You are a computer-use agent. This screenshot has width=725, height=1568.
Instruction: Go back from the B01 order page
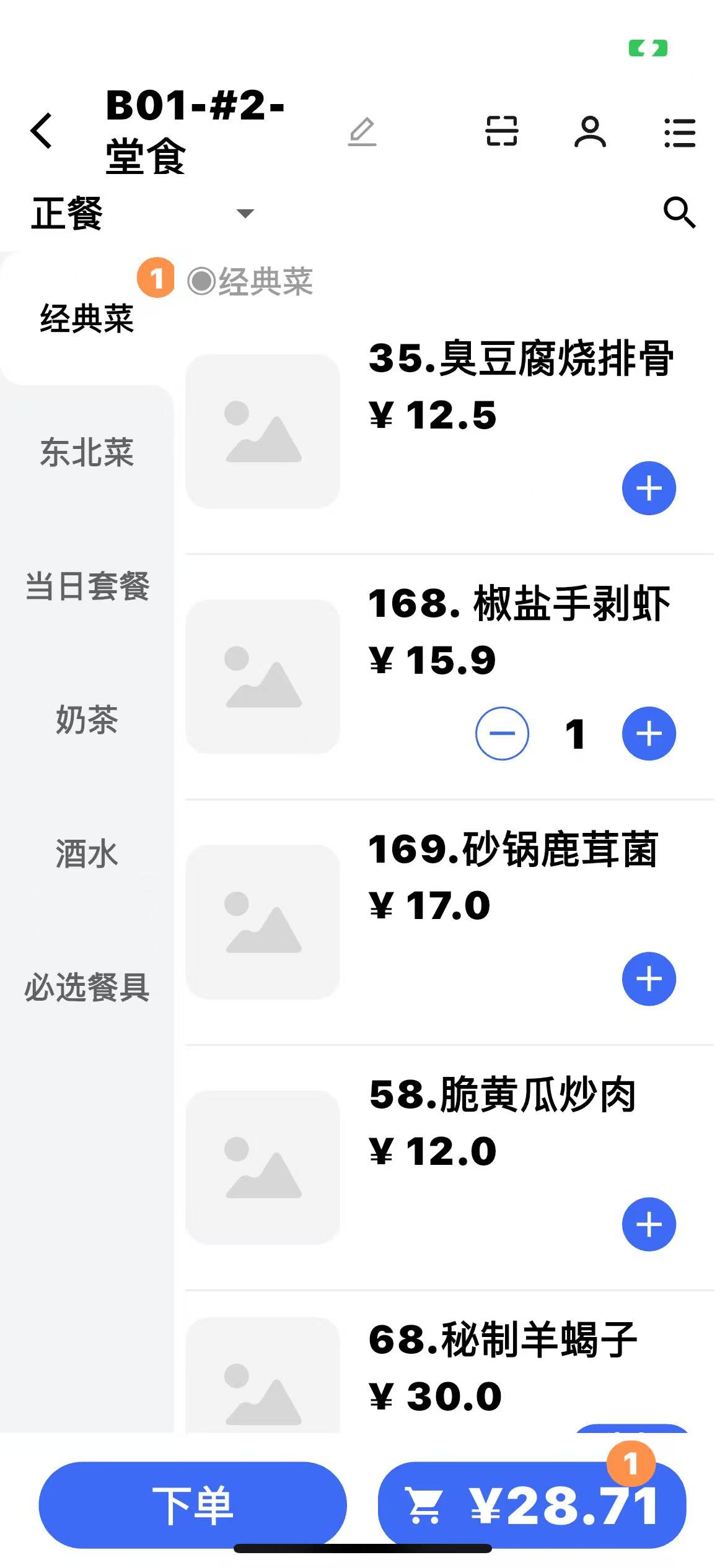coord(42,131)
